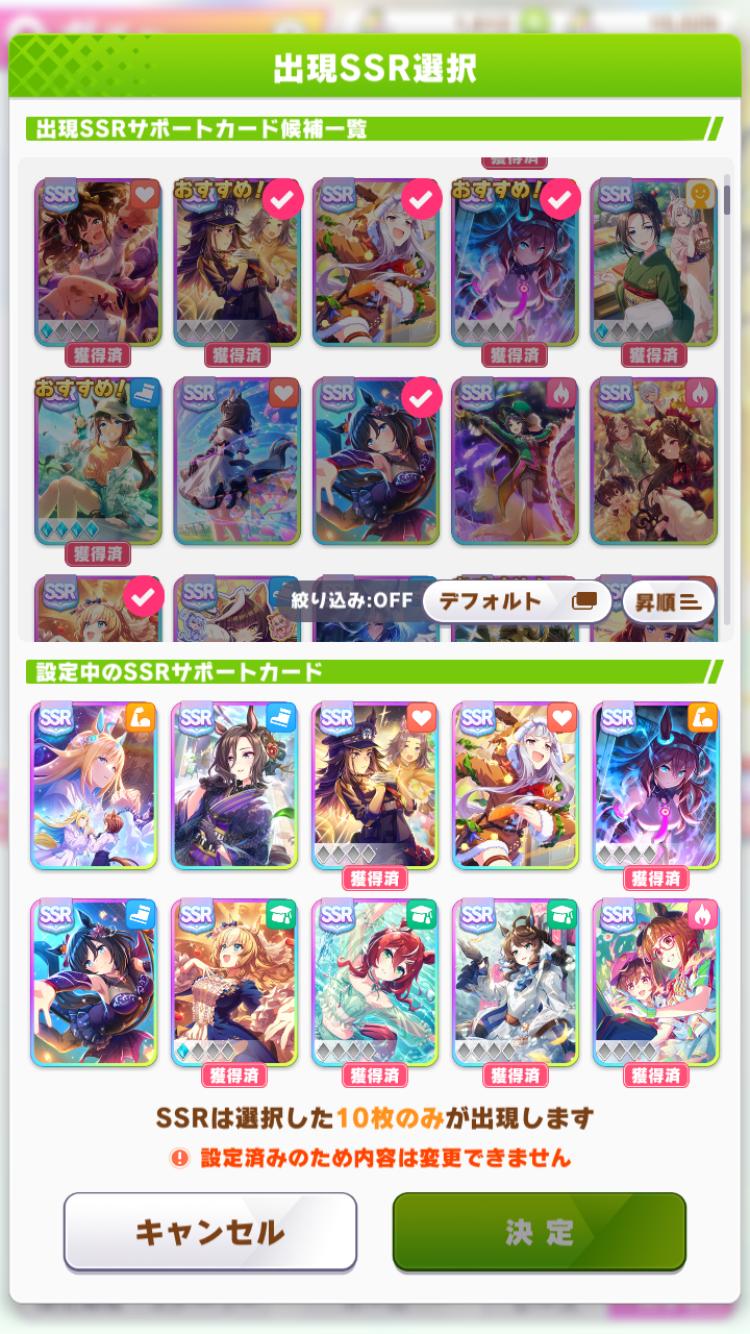750x1334 pixels.
Task: Select the おすすめ candidate card with green cap girl
Action: click(x=97, y=460)
